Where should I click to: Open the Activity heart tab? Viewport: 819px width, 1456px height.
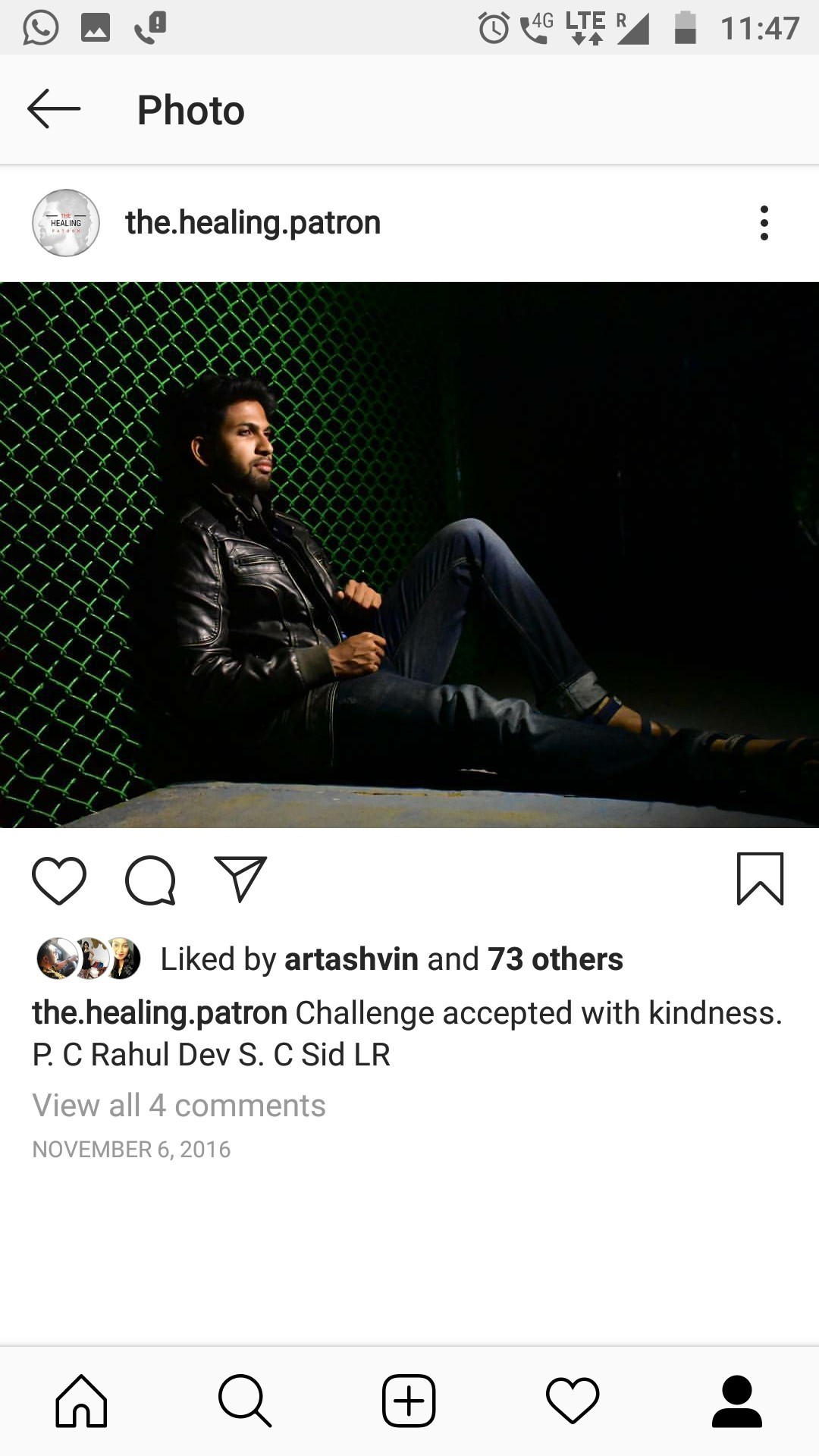coord(573,1401)
